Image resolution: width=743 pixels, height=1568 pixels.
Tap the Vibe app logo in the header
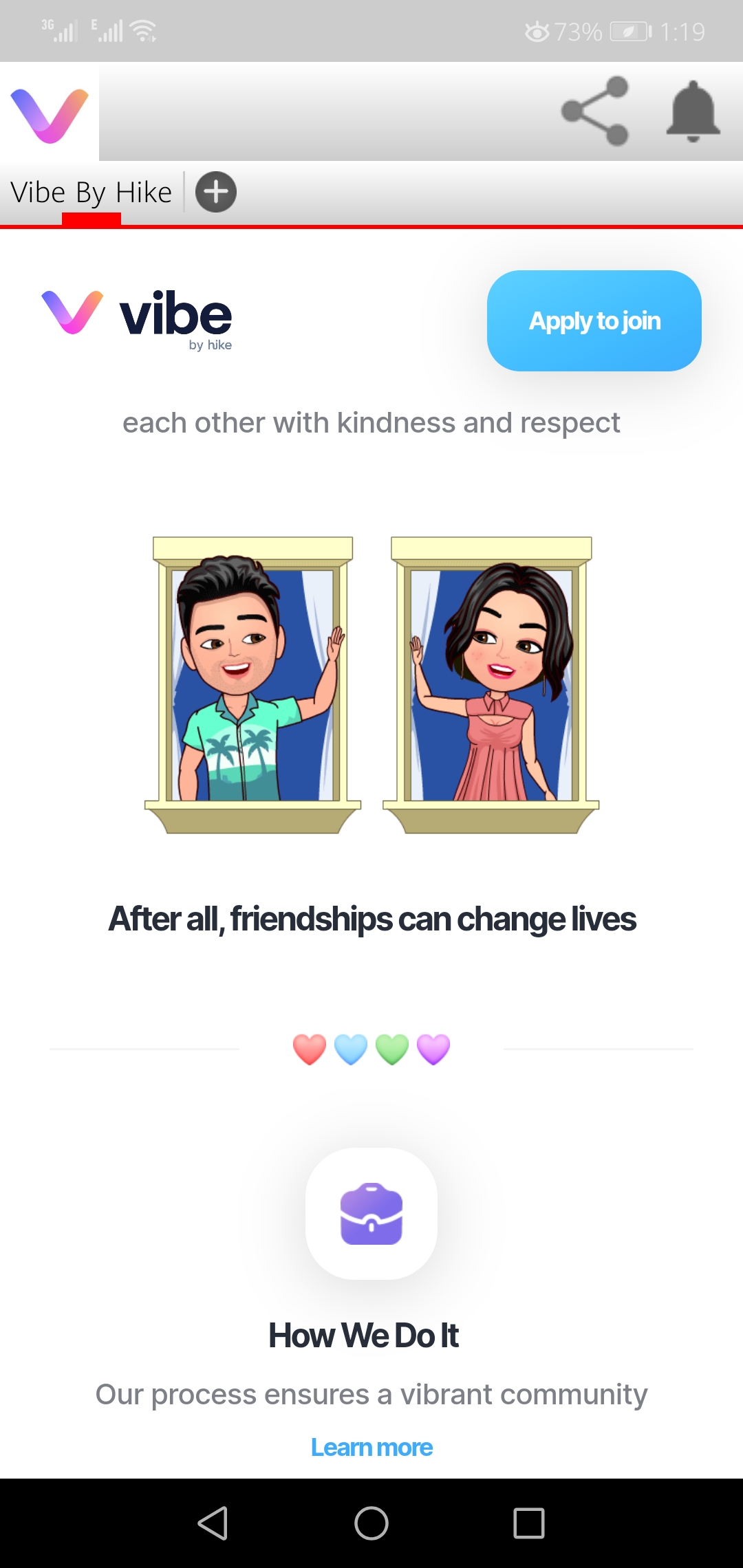pyautogui.click(x=50, y=113)
